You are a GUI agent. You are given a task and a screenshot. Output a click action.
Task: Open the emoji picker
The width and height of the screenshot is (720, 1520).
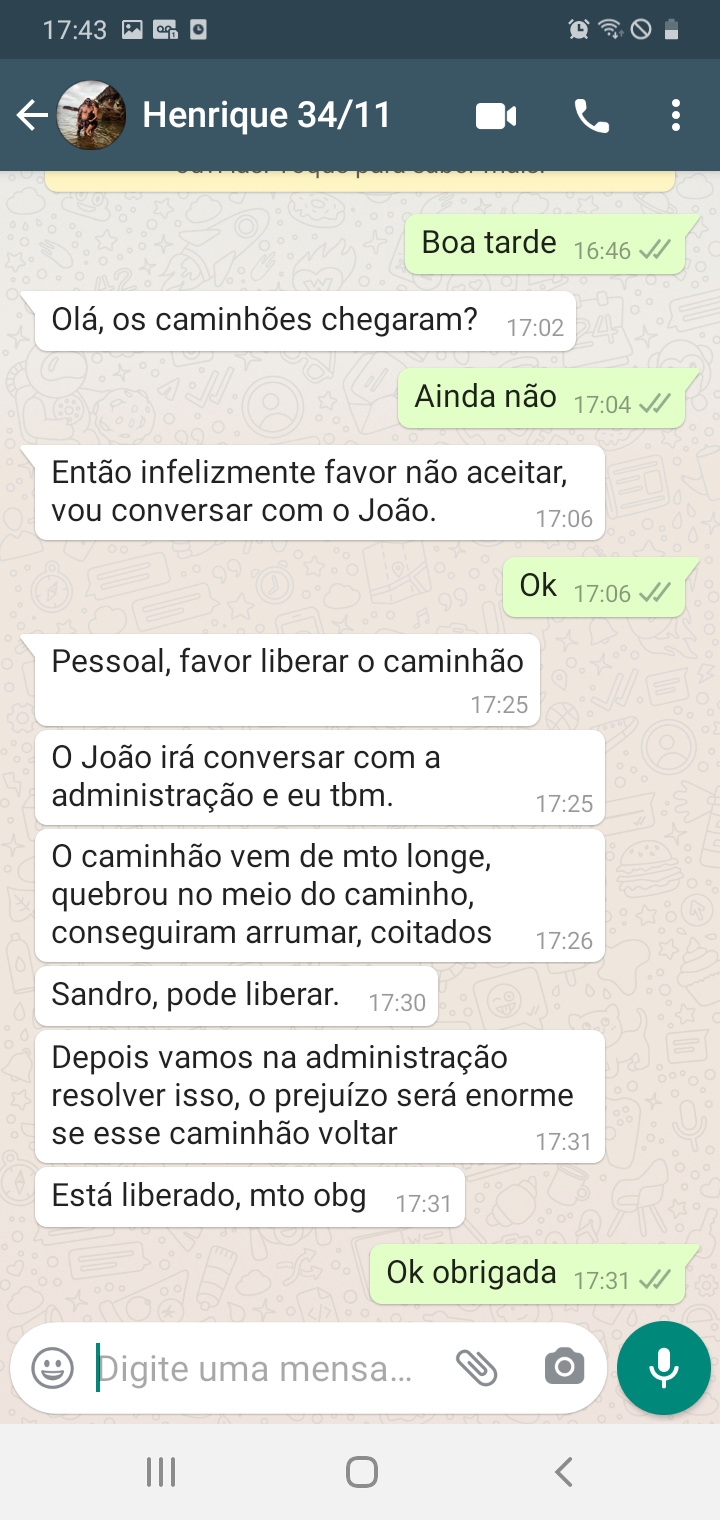[52, 1367]
